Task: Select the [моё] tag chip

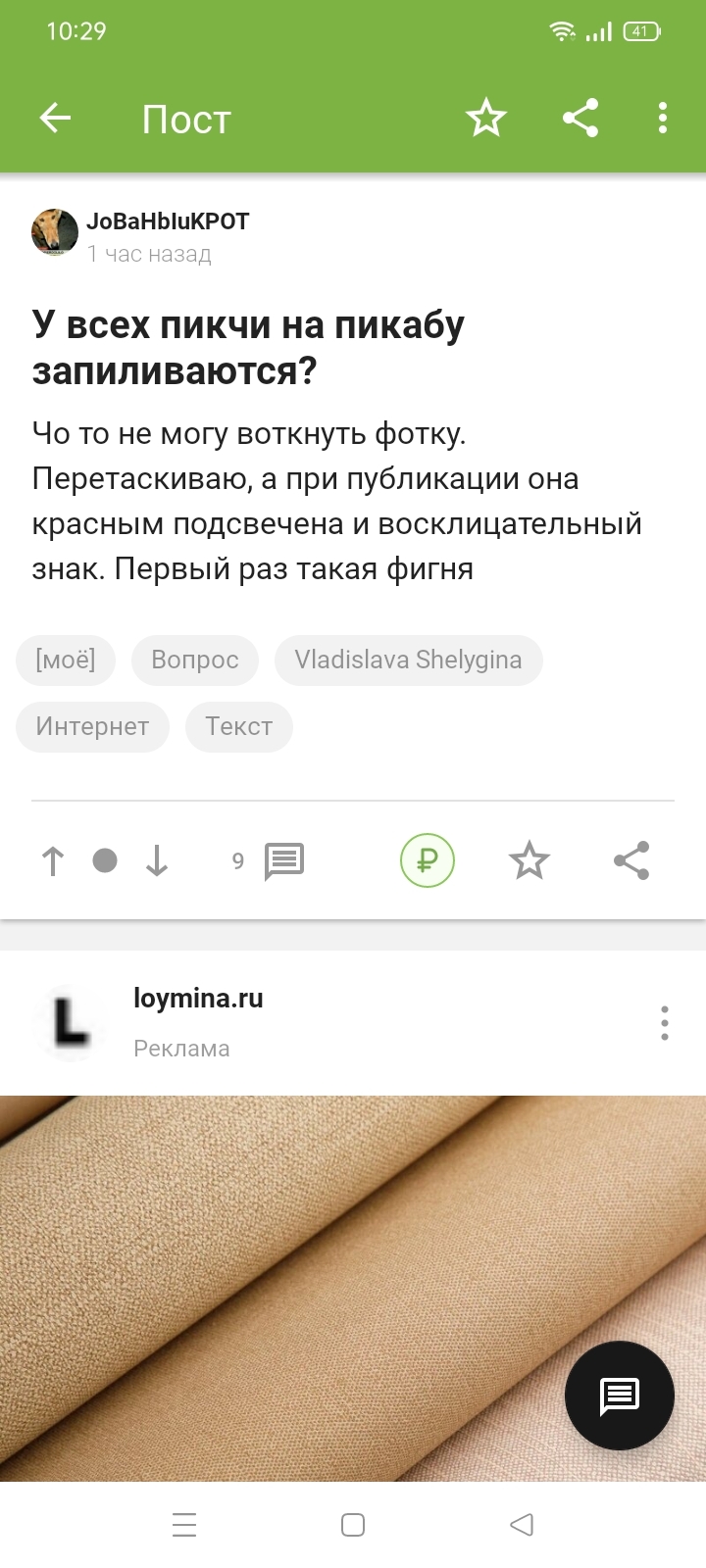Action: coord(66,660)
